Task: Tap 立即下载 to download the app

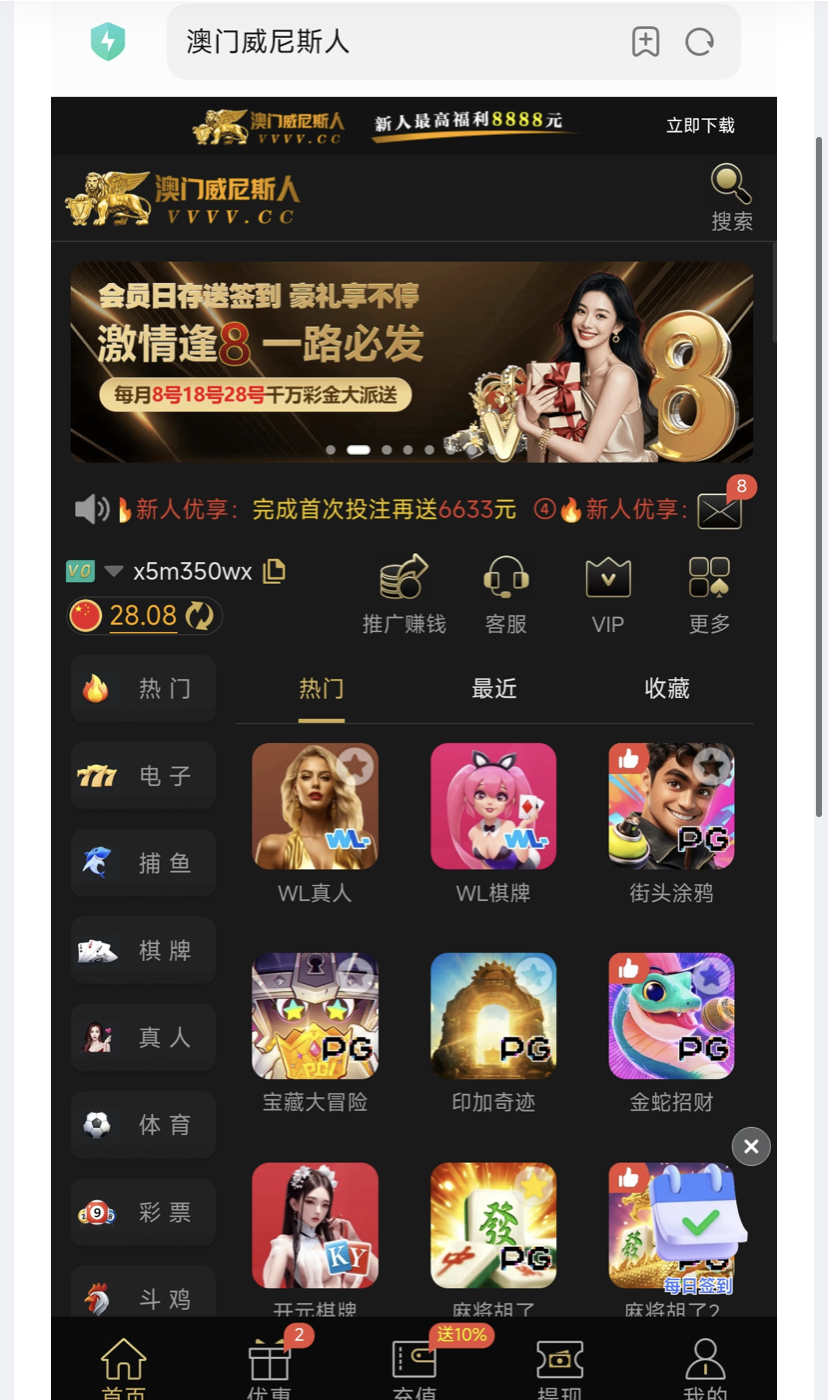Action: pyautogui.click(x=700, y=125)
